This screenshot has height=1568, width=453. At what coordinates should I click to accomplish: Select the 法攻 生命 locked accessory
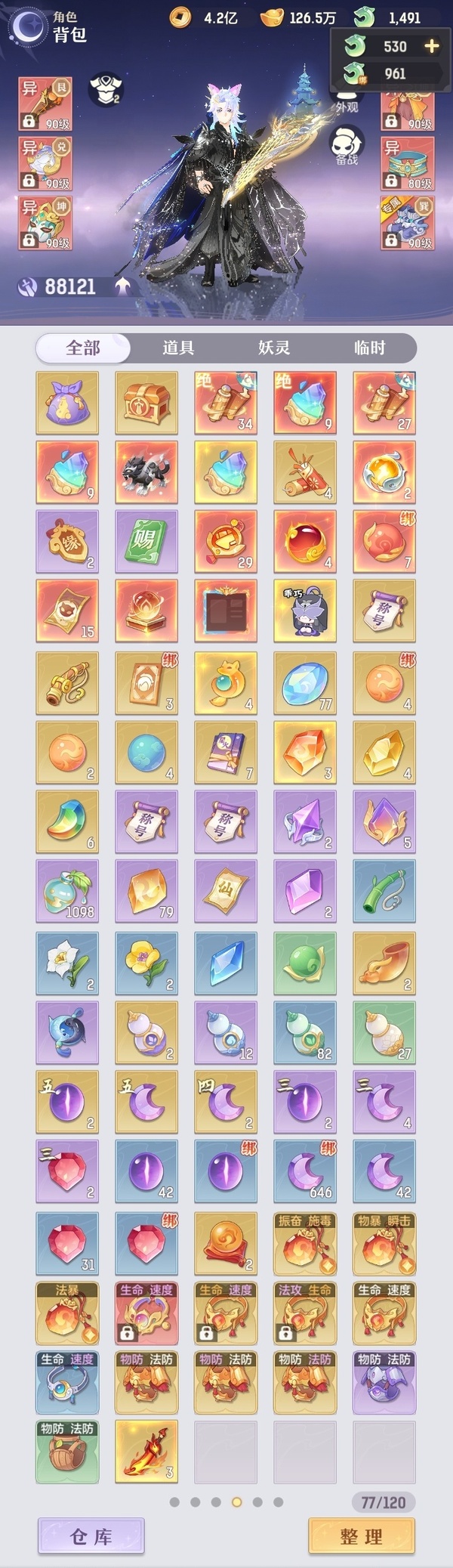pyautogui.click(x=305, y=1313)
